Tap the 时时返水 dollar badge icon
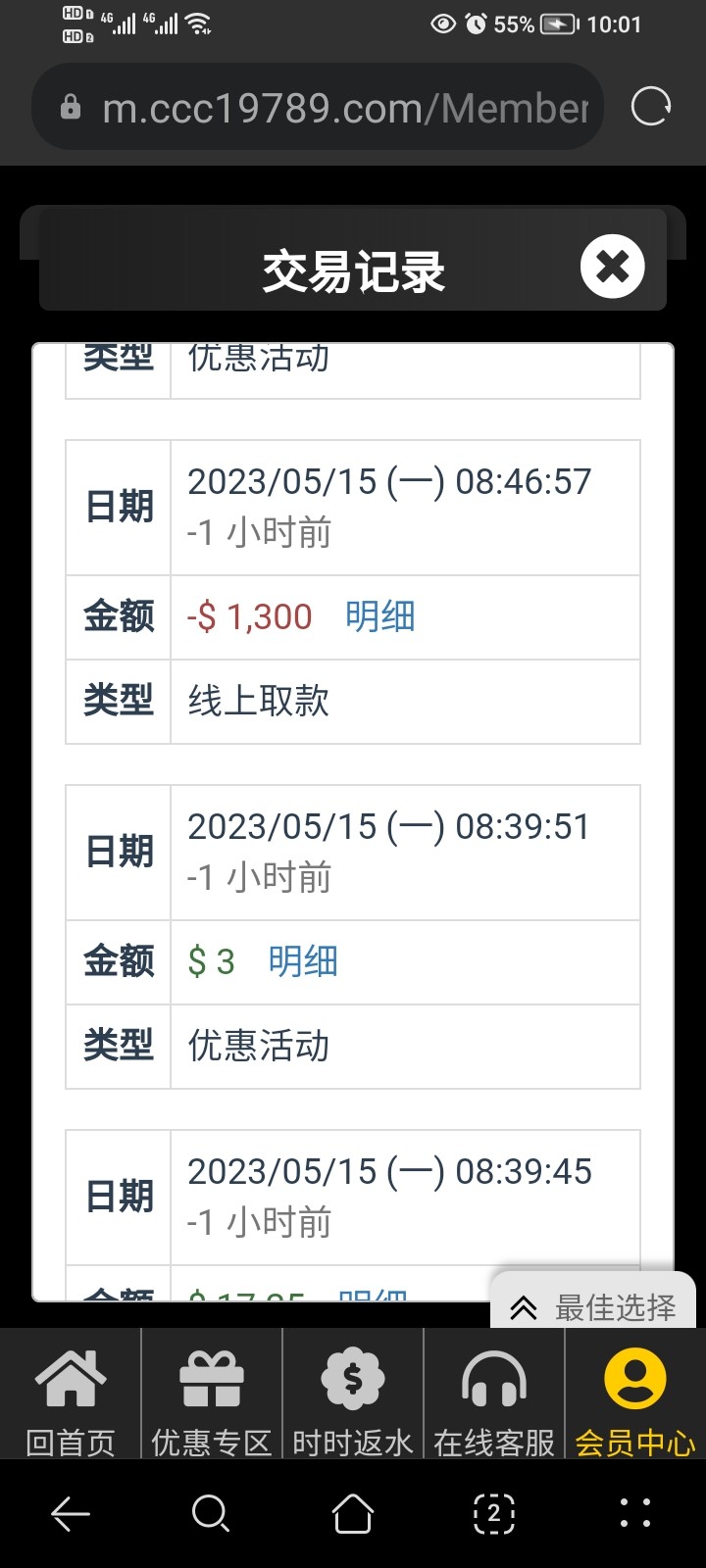The height and width of the screenshot is (1568, 706). coord(352,1377)
